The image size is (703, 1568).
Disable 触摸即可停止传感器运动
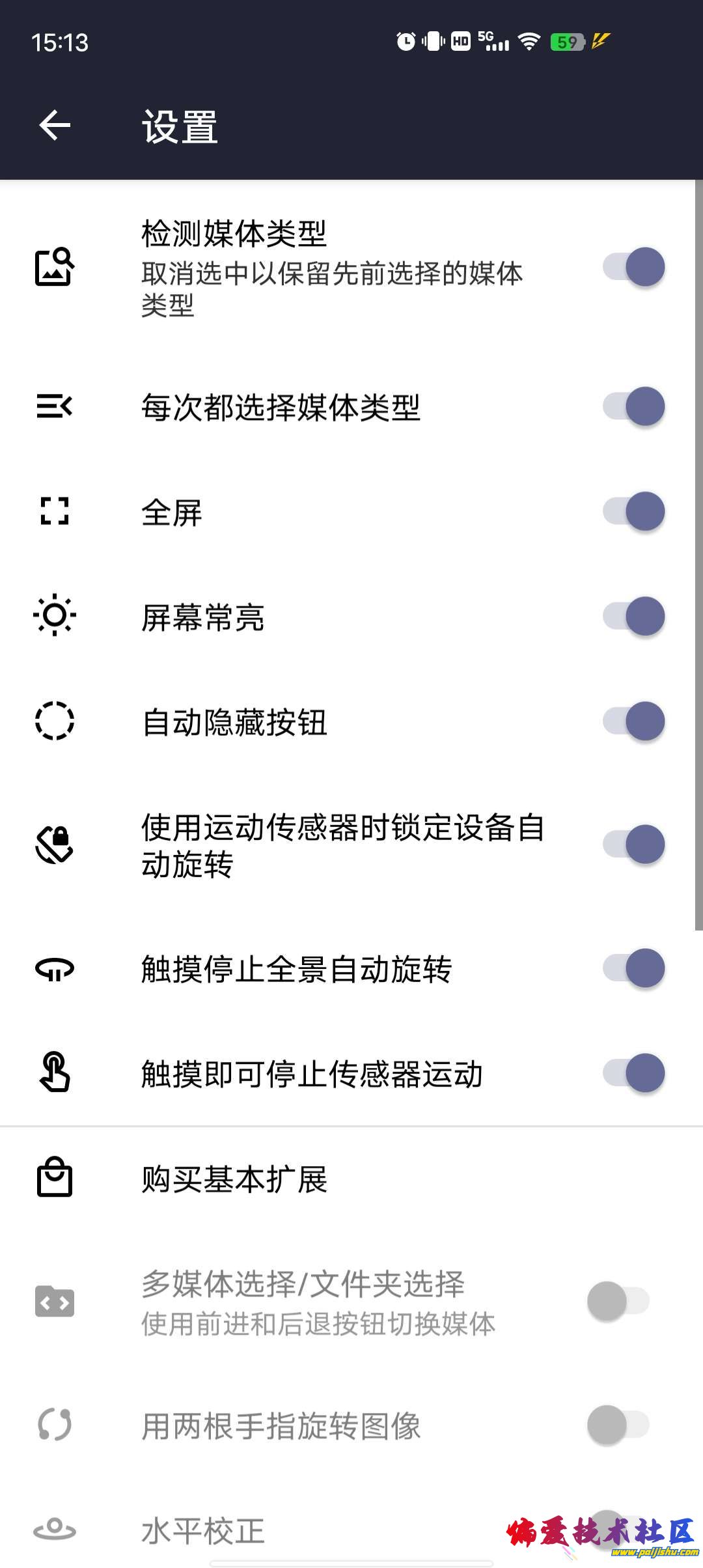[633, 1073]
